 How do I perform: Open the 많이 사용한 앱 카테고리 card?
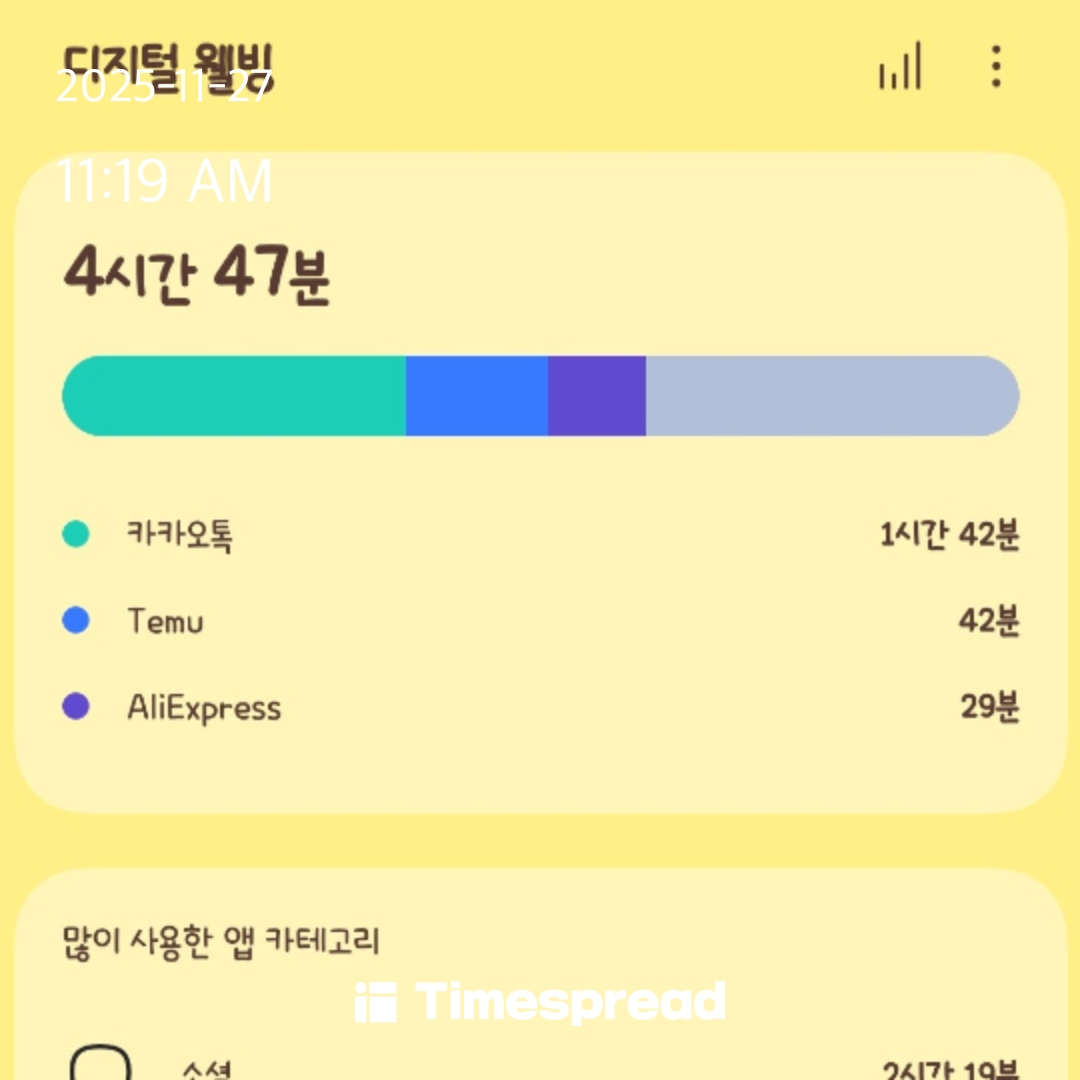[540, 942]
